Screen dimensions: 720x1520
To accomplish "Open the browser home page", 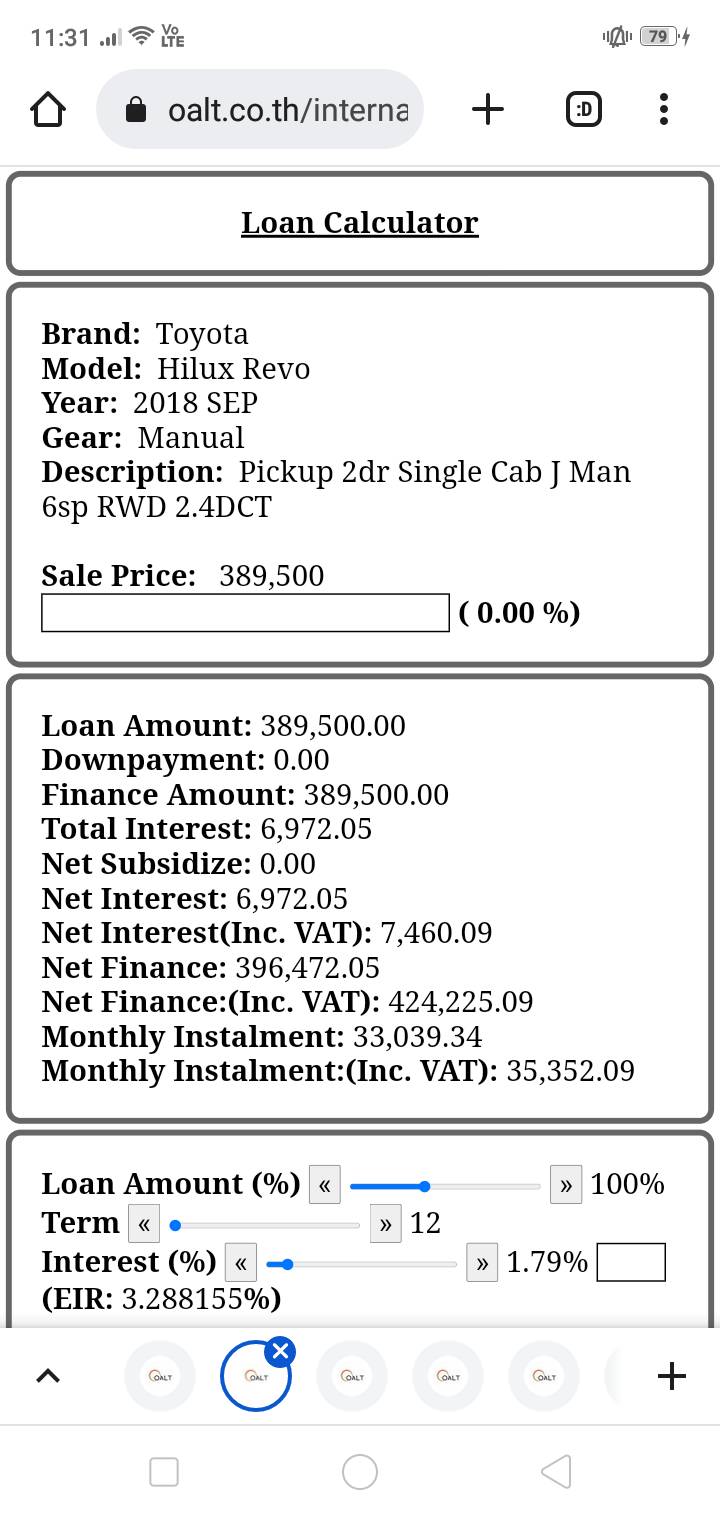I will (48, 109).
